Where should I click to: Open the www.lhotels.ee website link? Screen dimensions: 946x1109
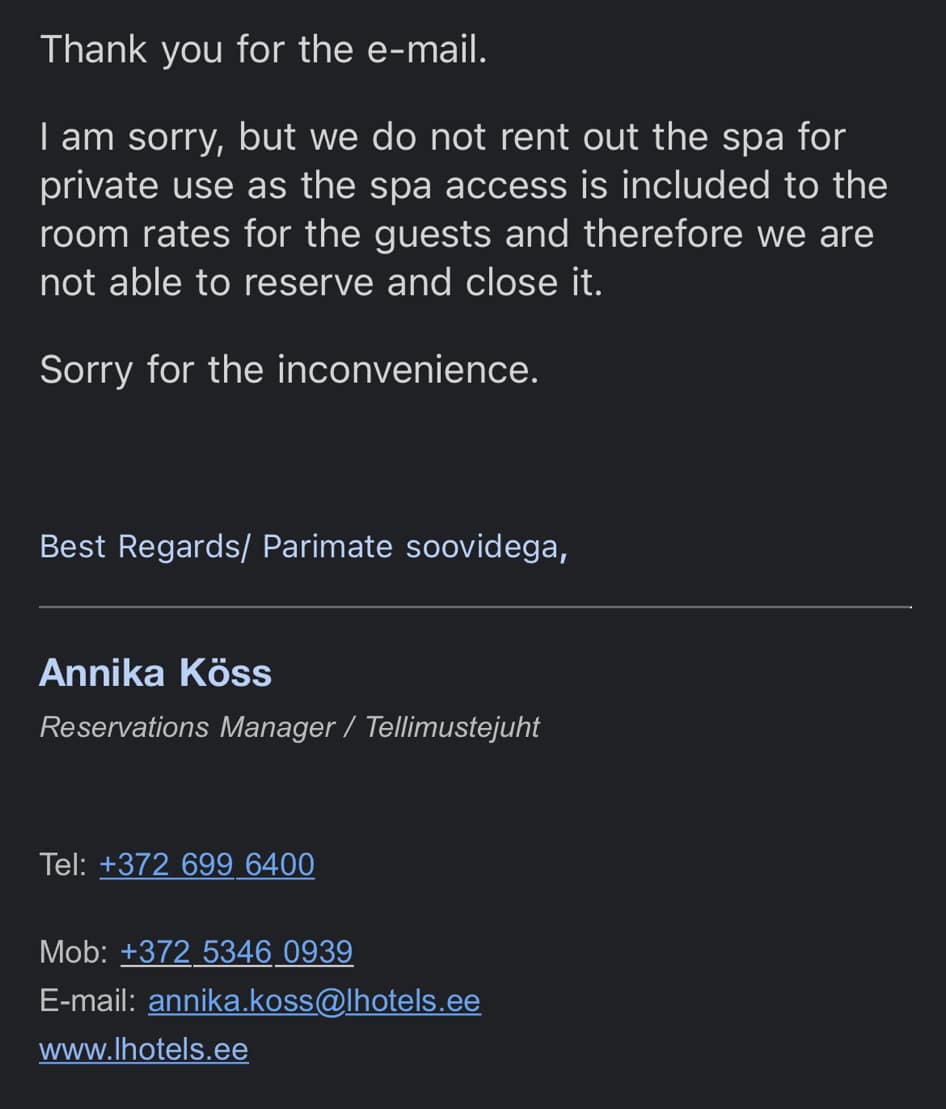click(143, 1049)
